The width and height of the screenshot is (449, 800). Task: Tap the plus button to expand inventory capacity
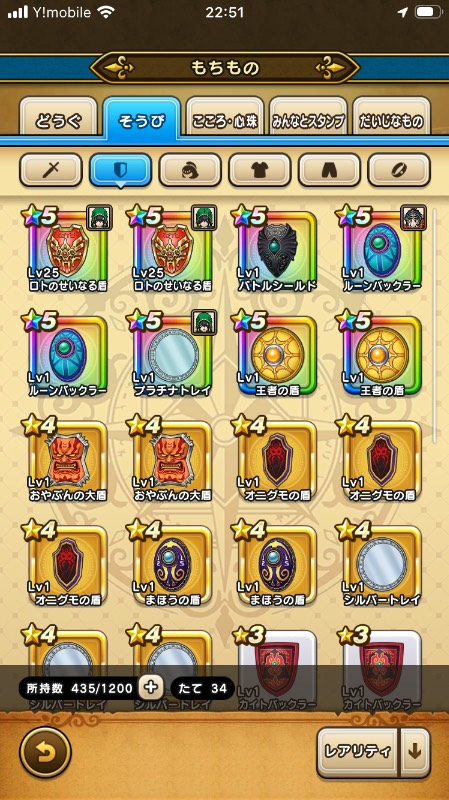click(x=151, y=688)
